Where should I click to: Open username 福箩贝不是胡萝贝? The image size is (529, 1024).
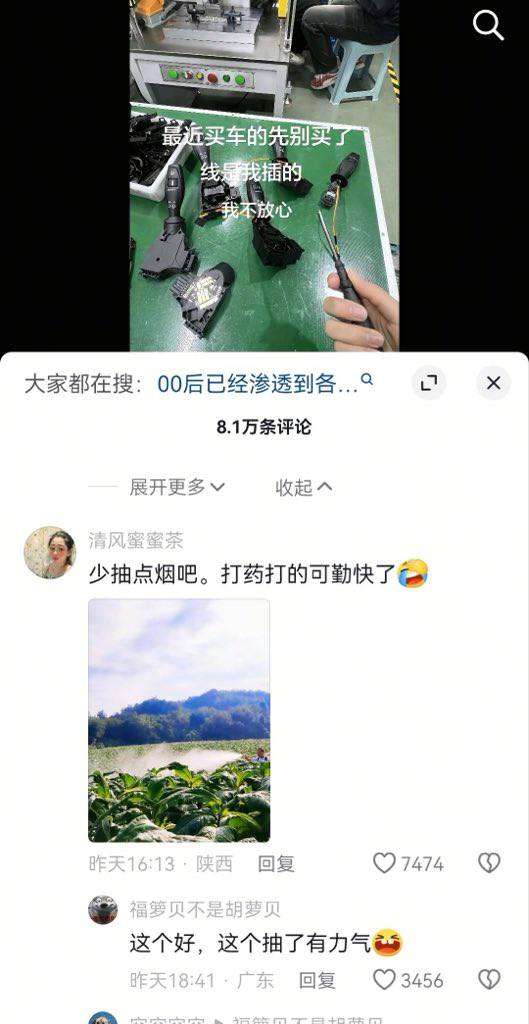205,908
